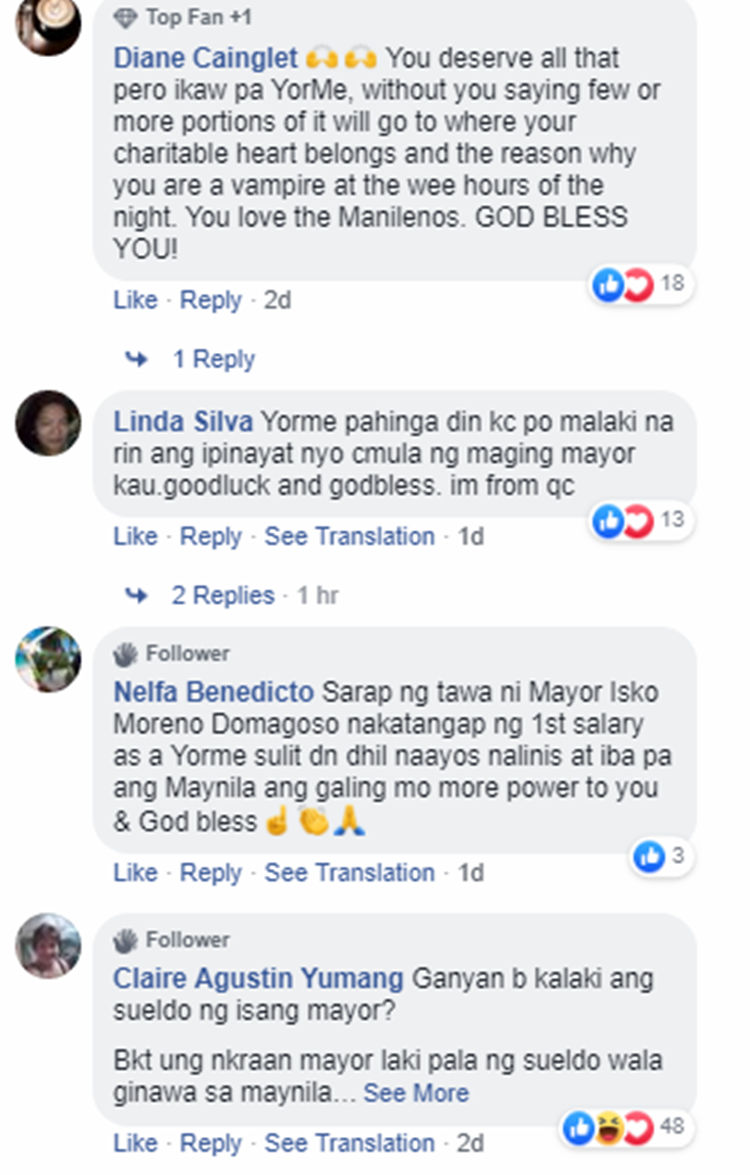Open Diane Cainglet's profile name
750x1175 pixels.
coord(205,57)
